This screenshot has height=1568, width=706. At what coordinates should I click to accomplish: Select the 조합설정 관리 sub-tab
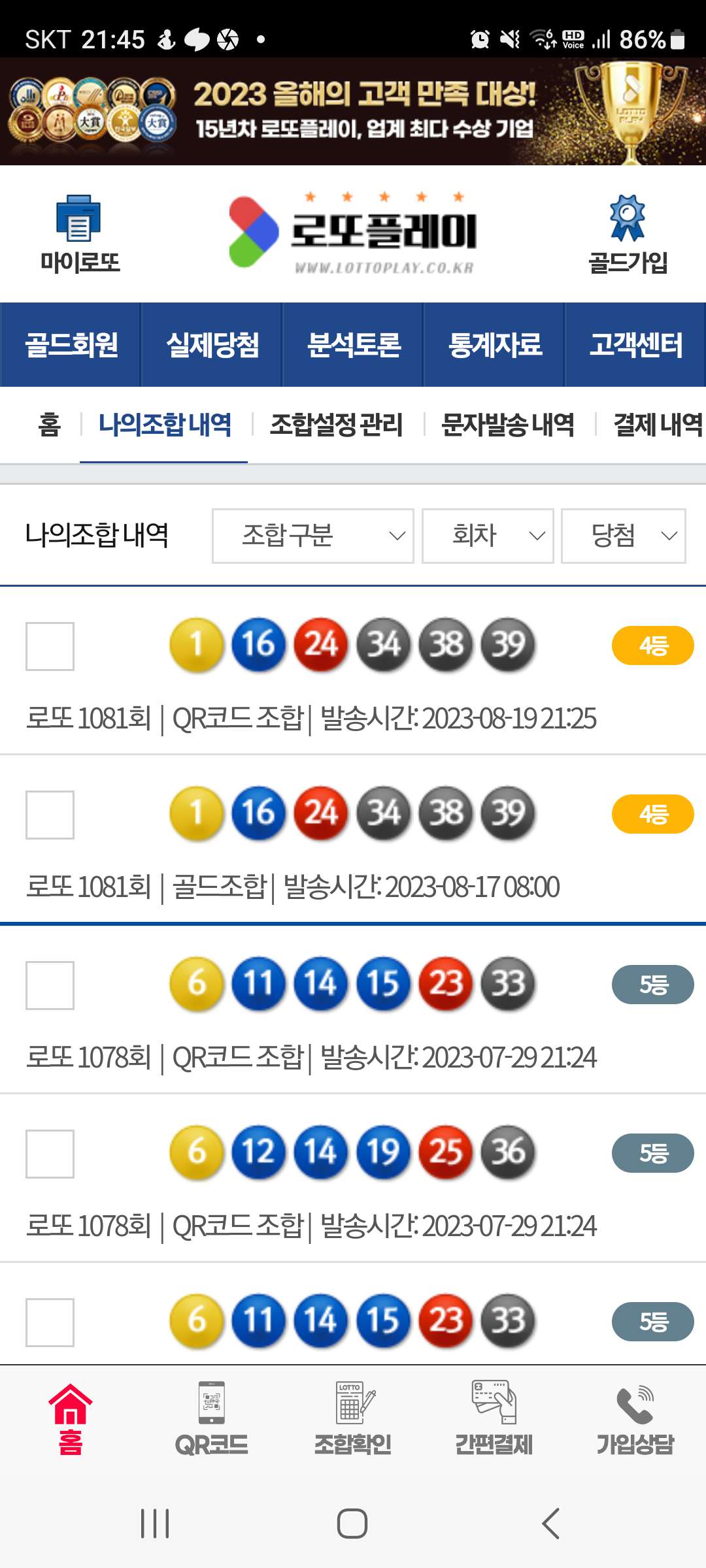pos(336,425)
